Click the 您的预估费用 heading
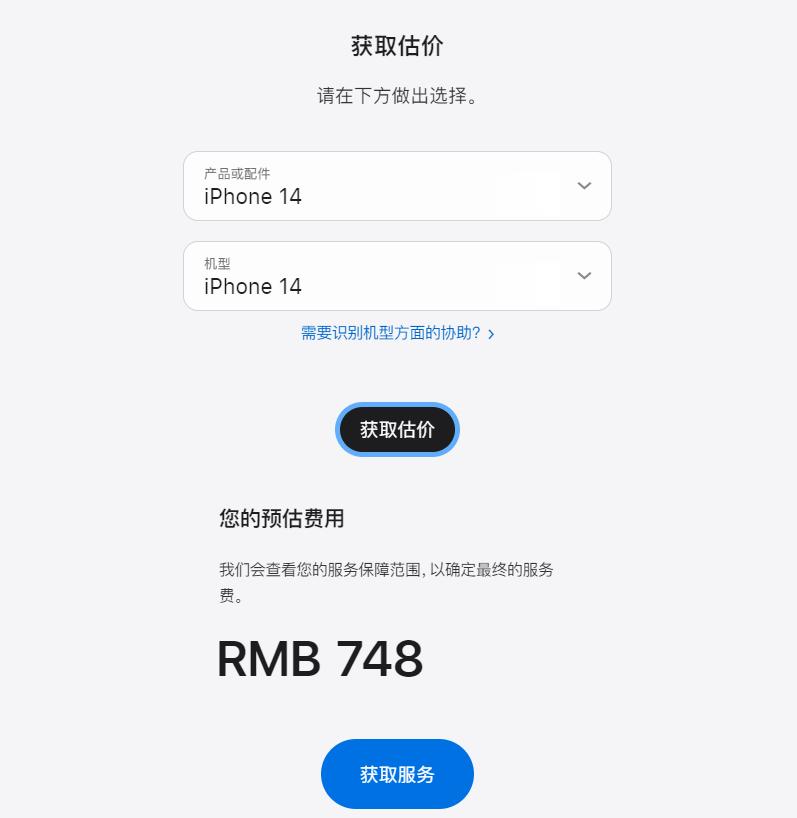Viewport: 797px width, 818px height. coord(283,519)
